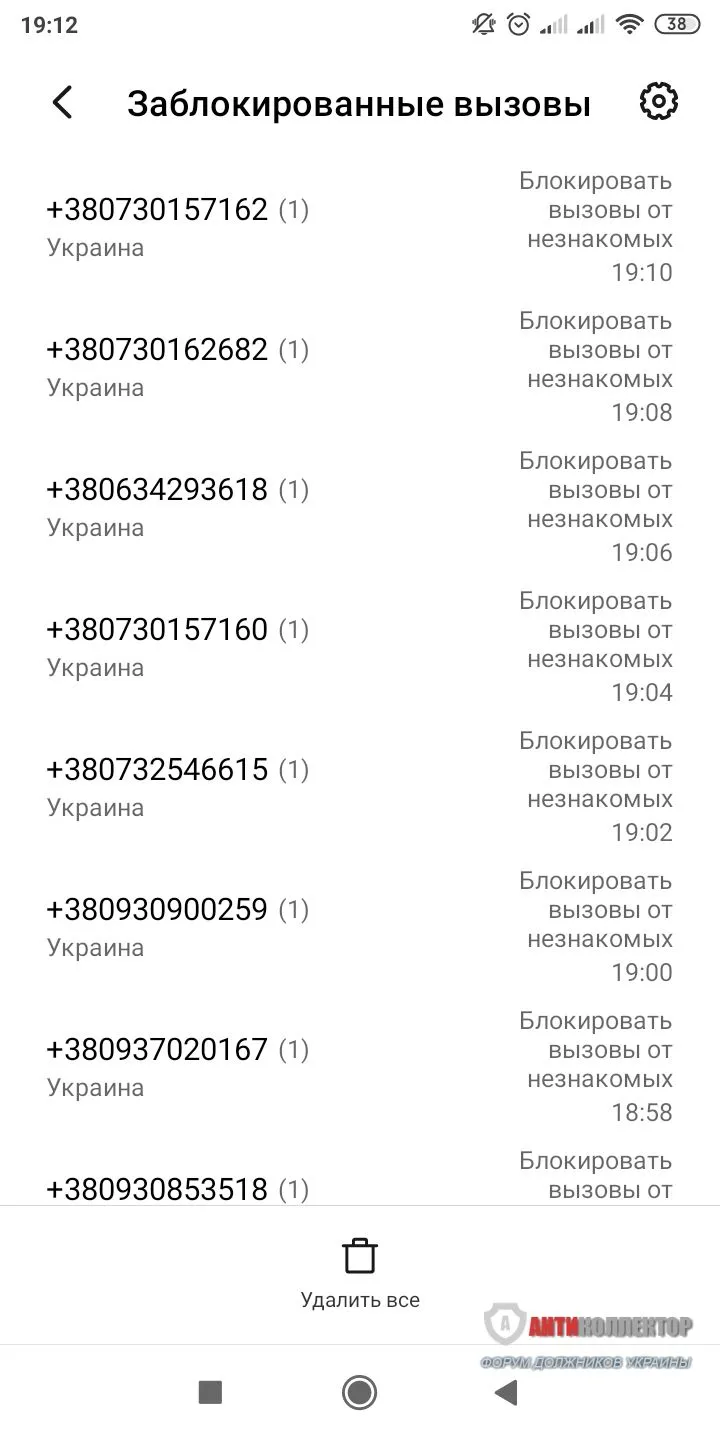Tap the Удалить все button
Image resolution: width=720 pixels, height=1440 pixels.
pyautogui.click(x=359, y=1298)
